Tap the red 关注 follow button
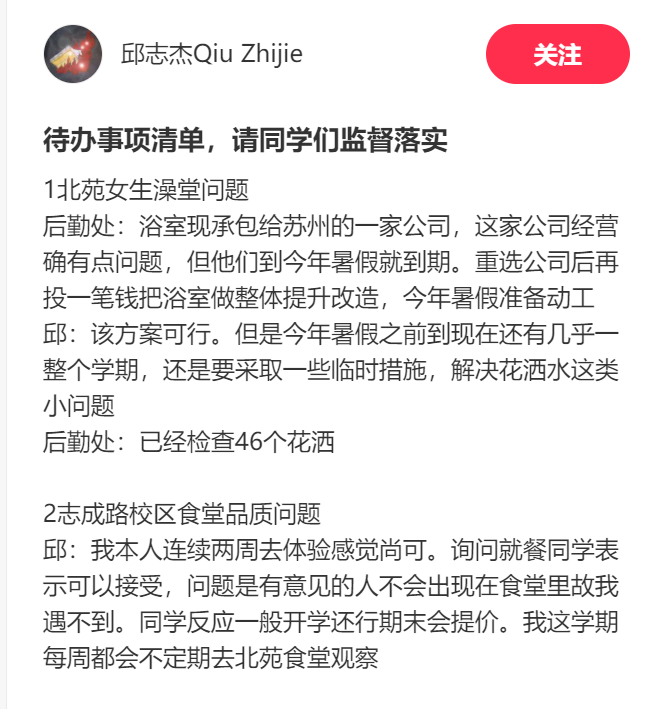 coord(557,54)
